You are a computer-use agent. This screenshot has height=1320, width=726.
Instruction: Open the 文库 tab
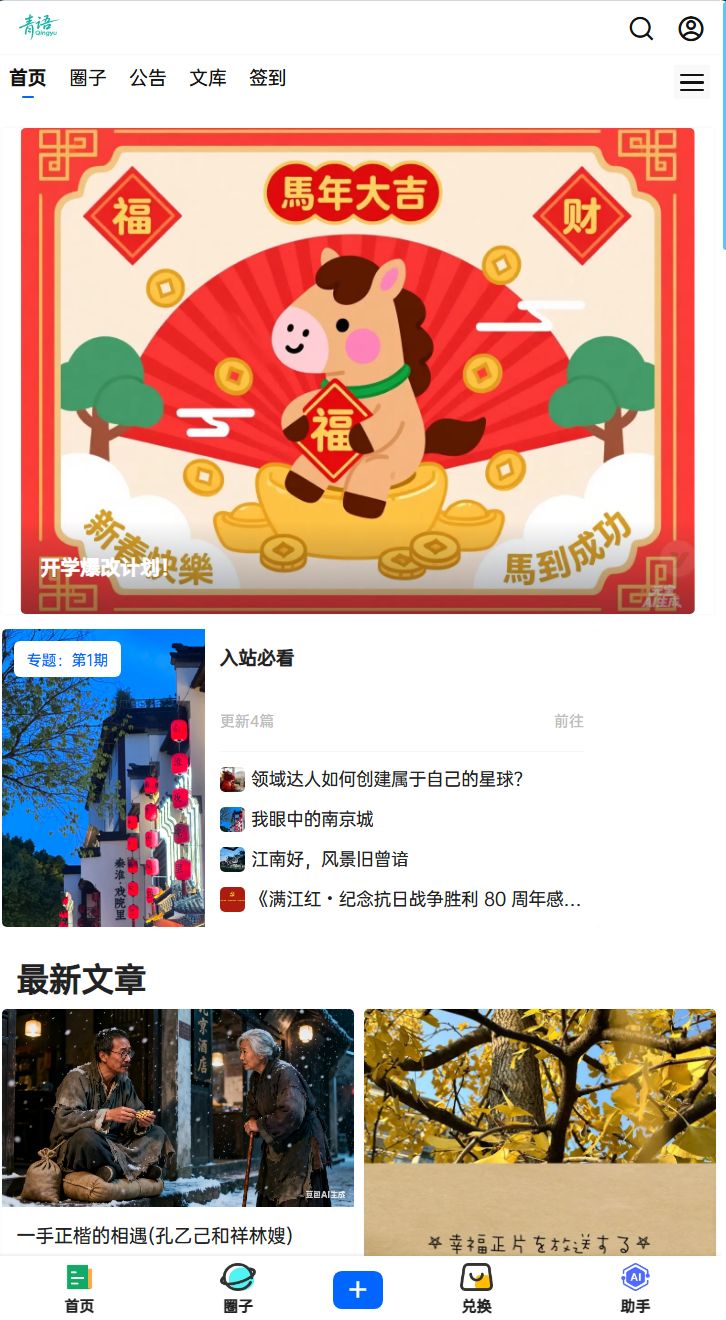pos(208,78)
